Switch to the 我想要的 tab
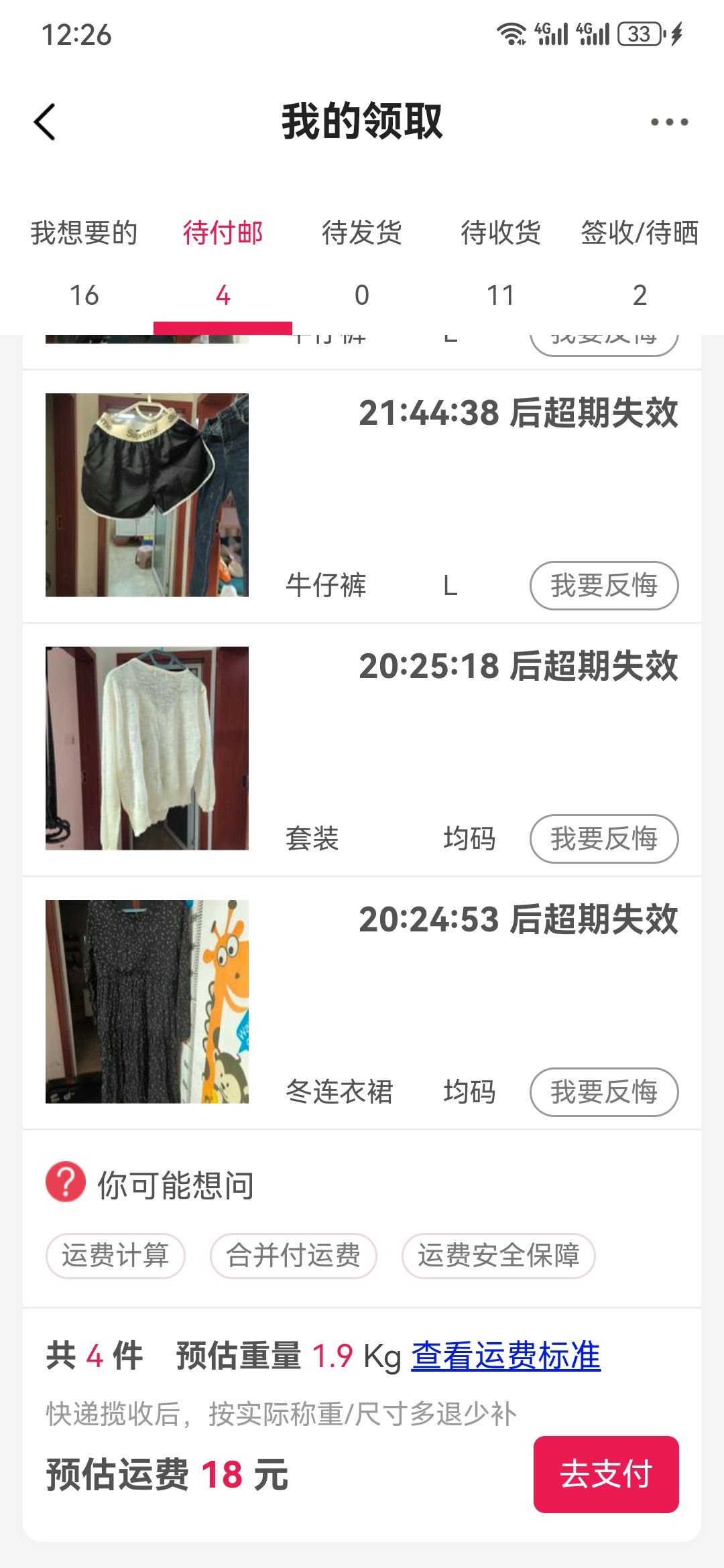The image size is (724, 1568). click(84, 261)
